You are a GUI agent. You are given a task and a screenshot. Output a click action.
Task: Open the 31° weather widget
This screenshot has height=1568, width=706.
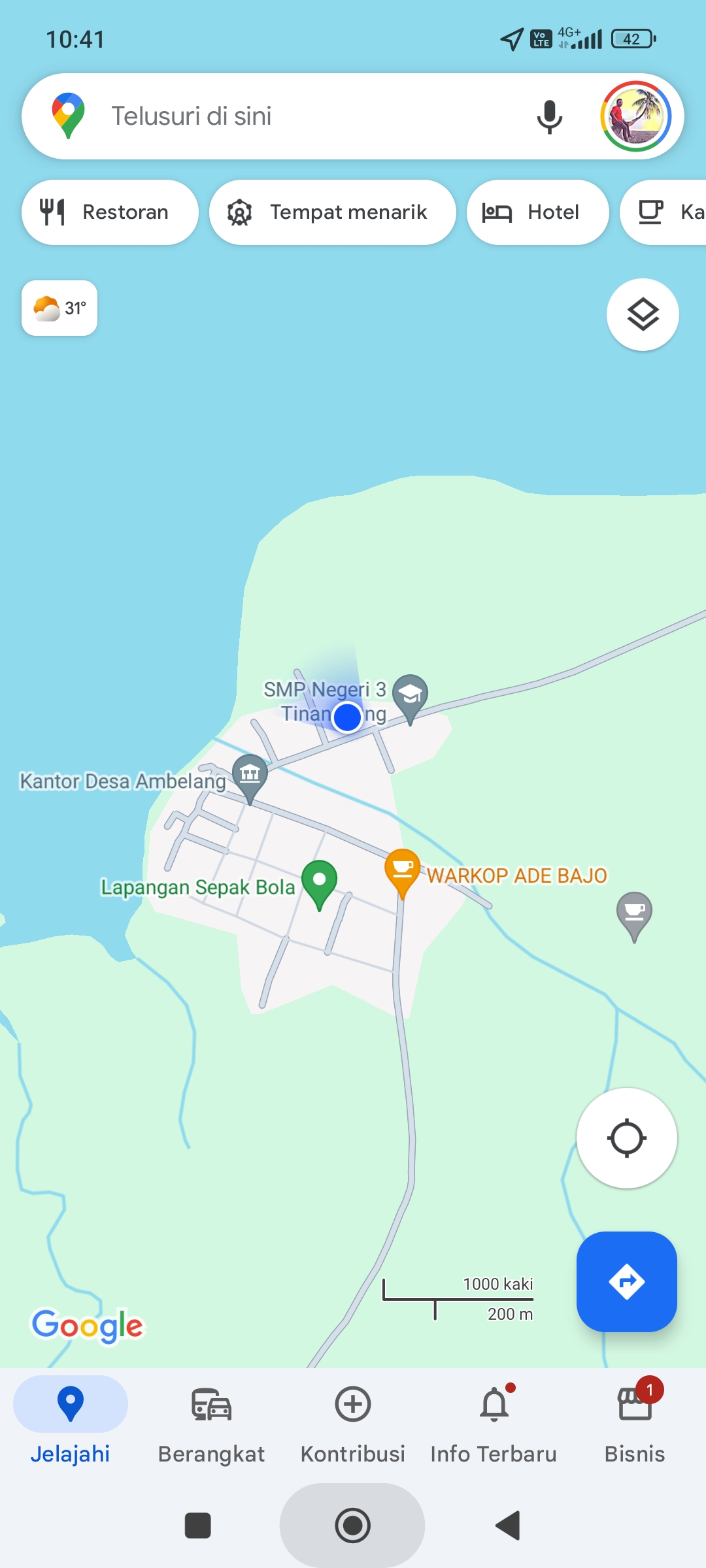59,308
